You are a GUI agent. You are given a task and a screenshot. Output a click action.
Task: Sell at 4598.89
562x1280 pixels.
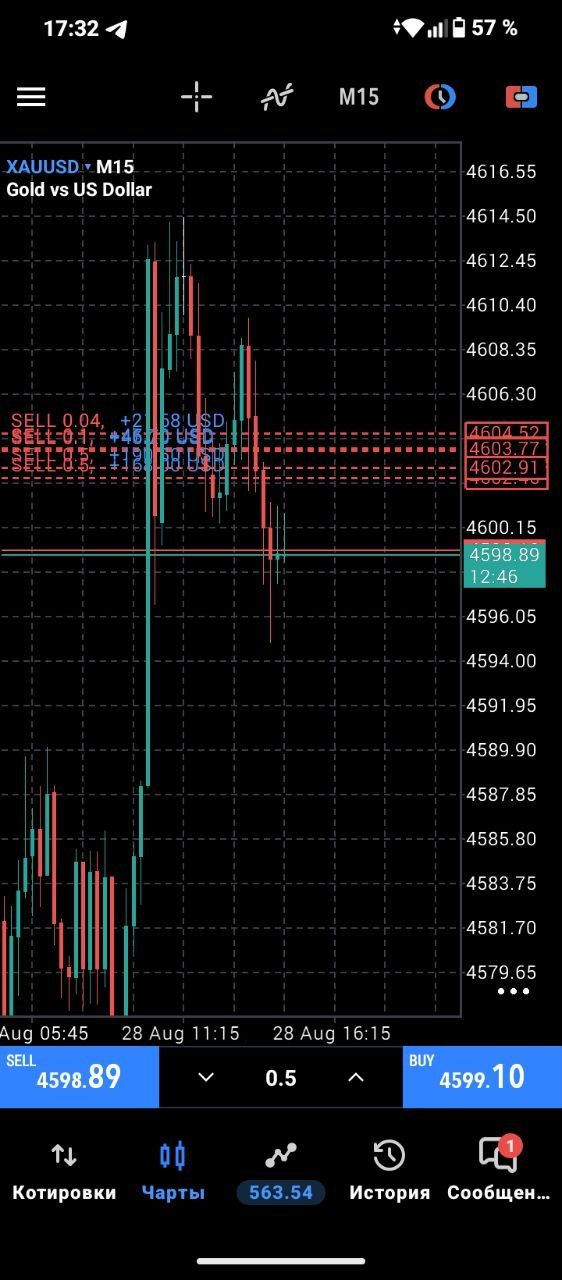79,1076
